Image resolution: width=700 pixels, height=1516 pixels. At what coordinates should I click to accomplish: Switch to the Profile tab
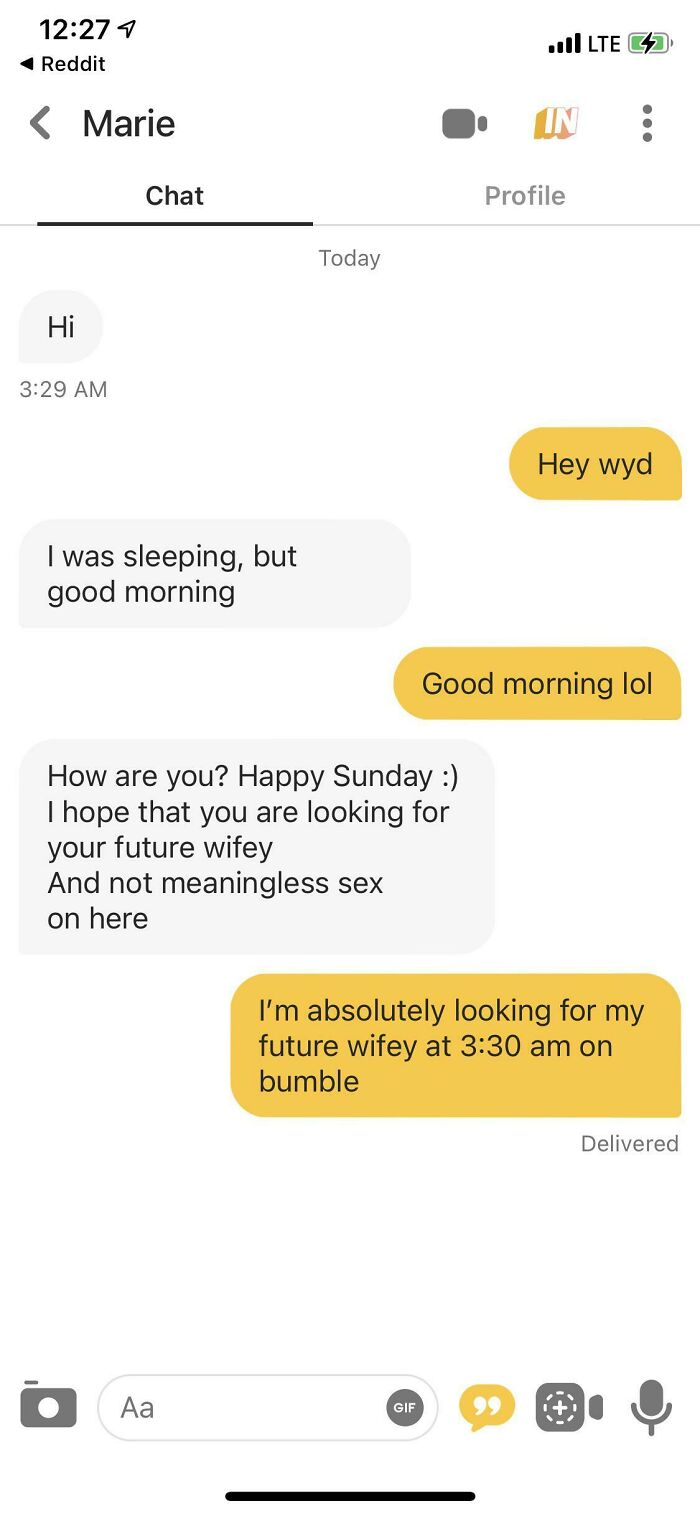pos(524,196)
